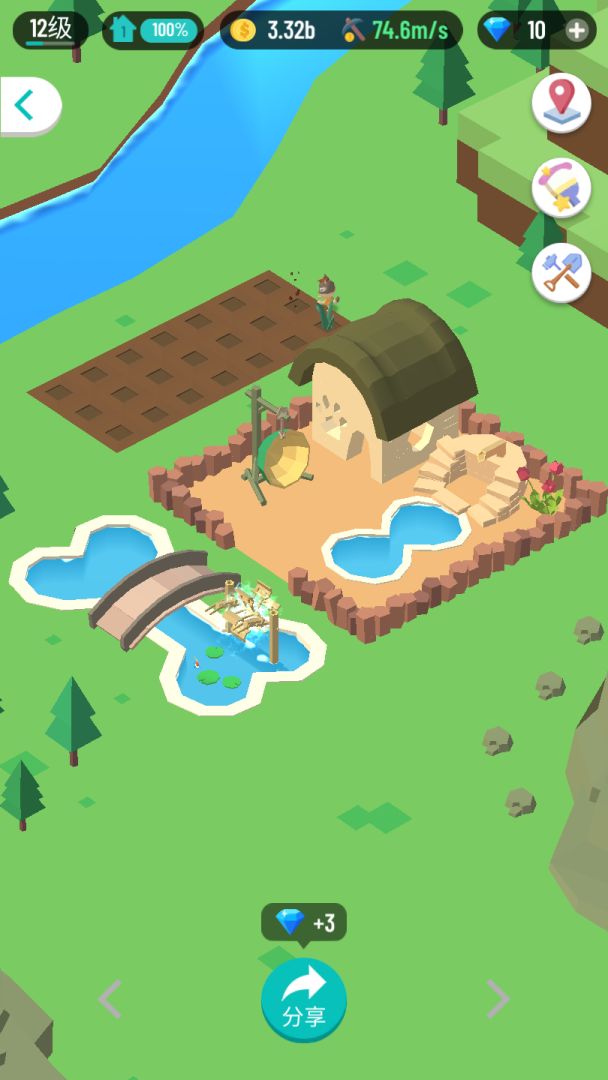Add more diamonds with the plus button
608x1080 pixels.
coord(577,30)
